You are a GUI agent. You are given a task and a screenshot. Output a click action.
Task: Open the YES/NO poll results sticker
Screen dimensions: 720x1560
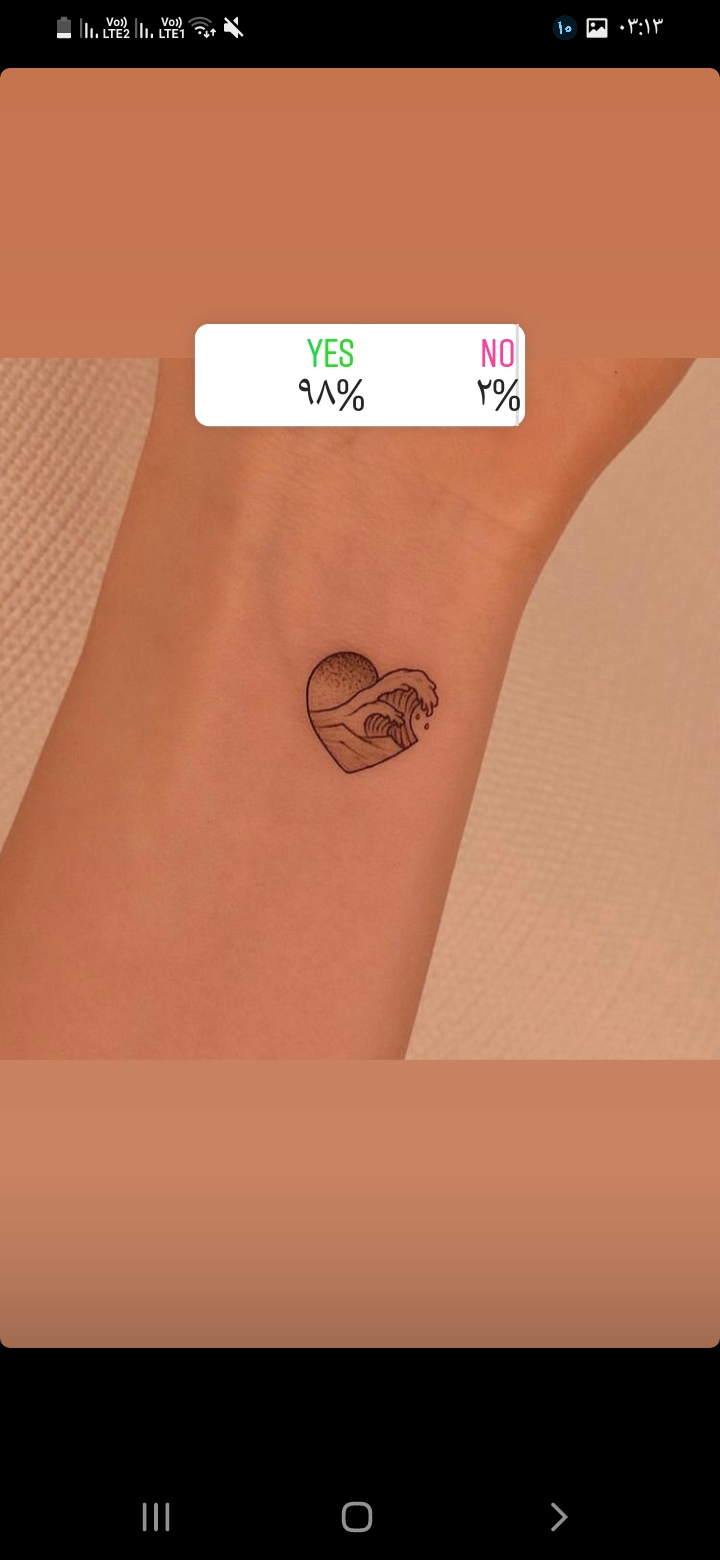[359, 375]
